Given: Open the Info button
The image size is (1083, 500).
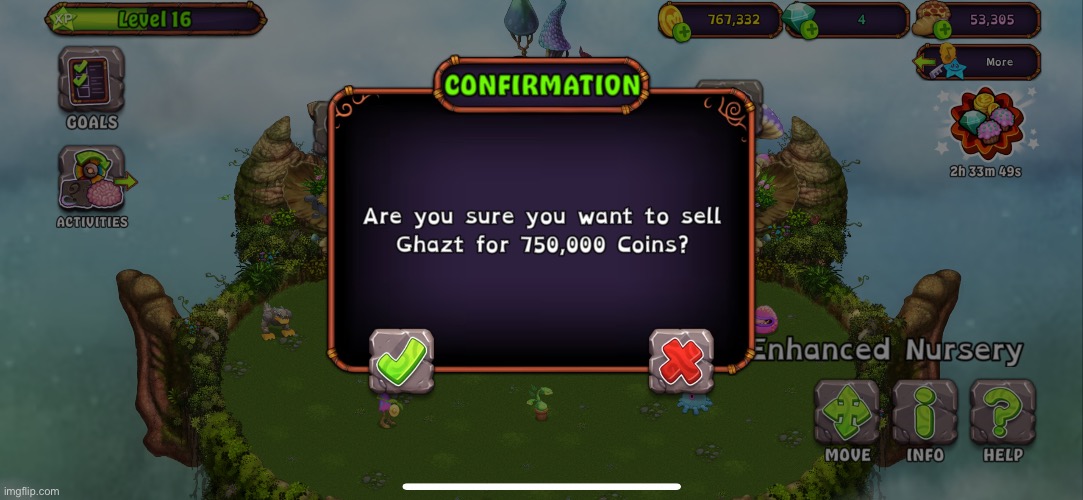Looking at the screenshot, I should (925, 411).
